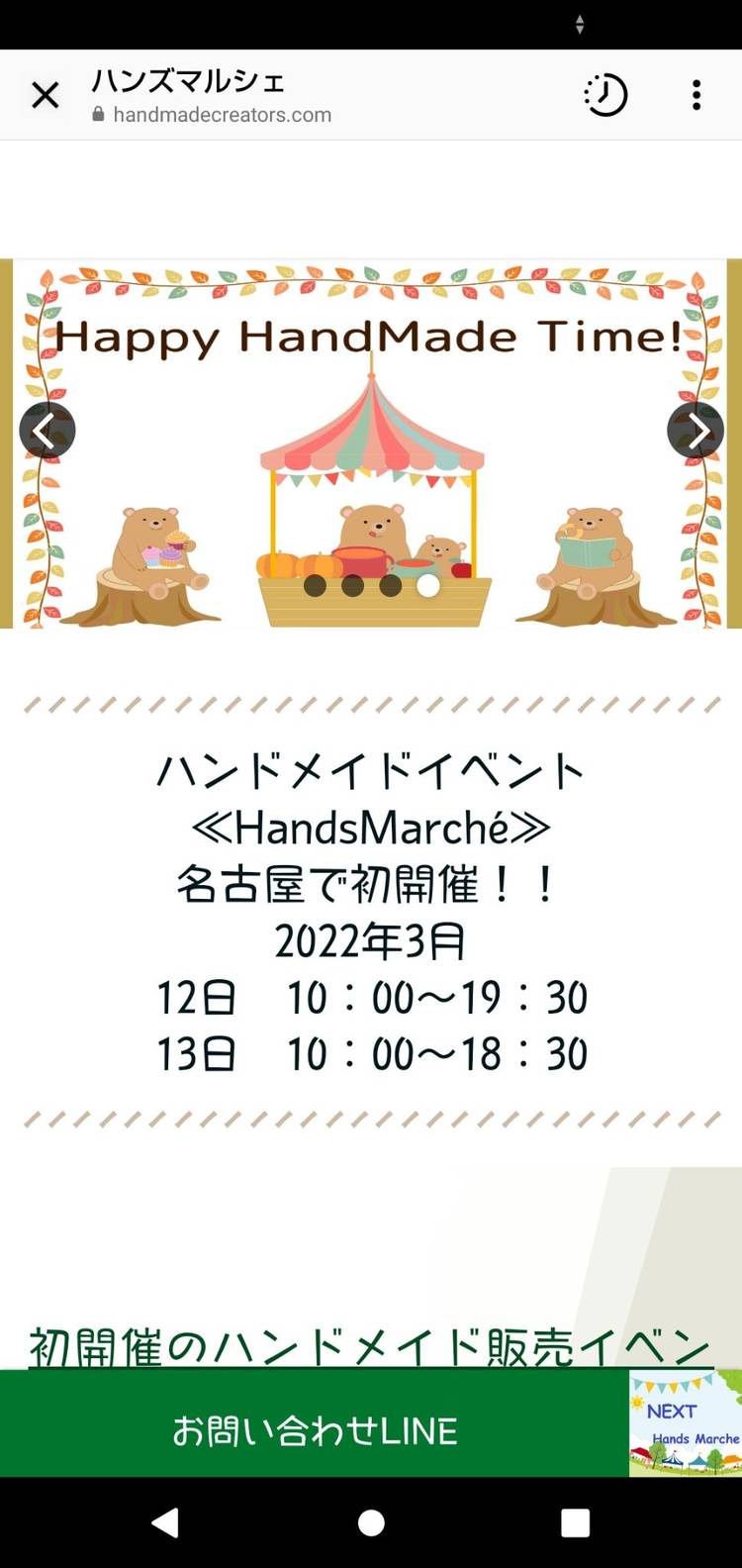The image size is (742, 1568).
Task: Tap the clock icon in the toolbar
Action: (x=605, y=95)
